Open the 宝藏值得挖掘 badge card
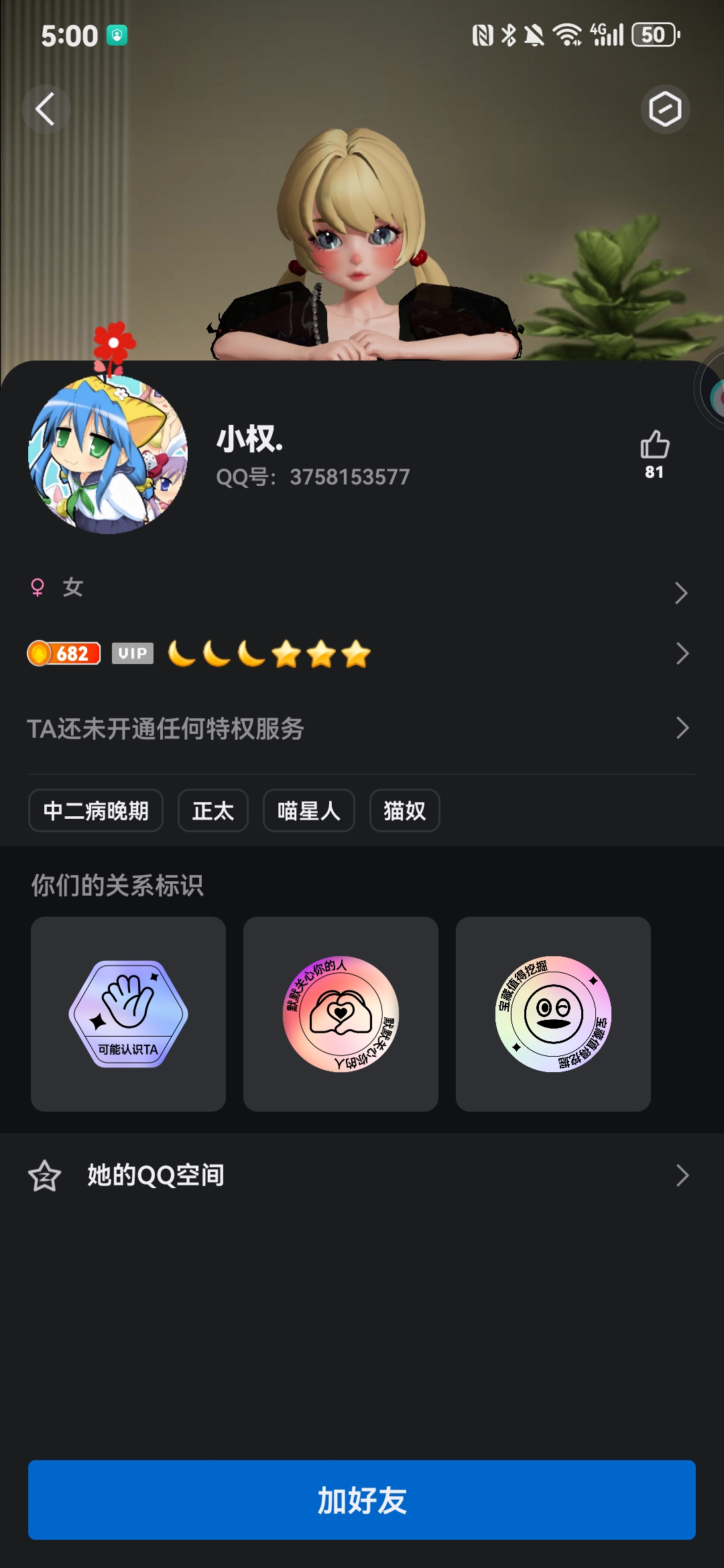The image size is (724, 1568). (x=553, y=1014)
